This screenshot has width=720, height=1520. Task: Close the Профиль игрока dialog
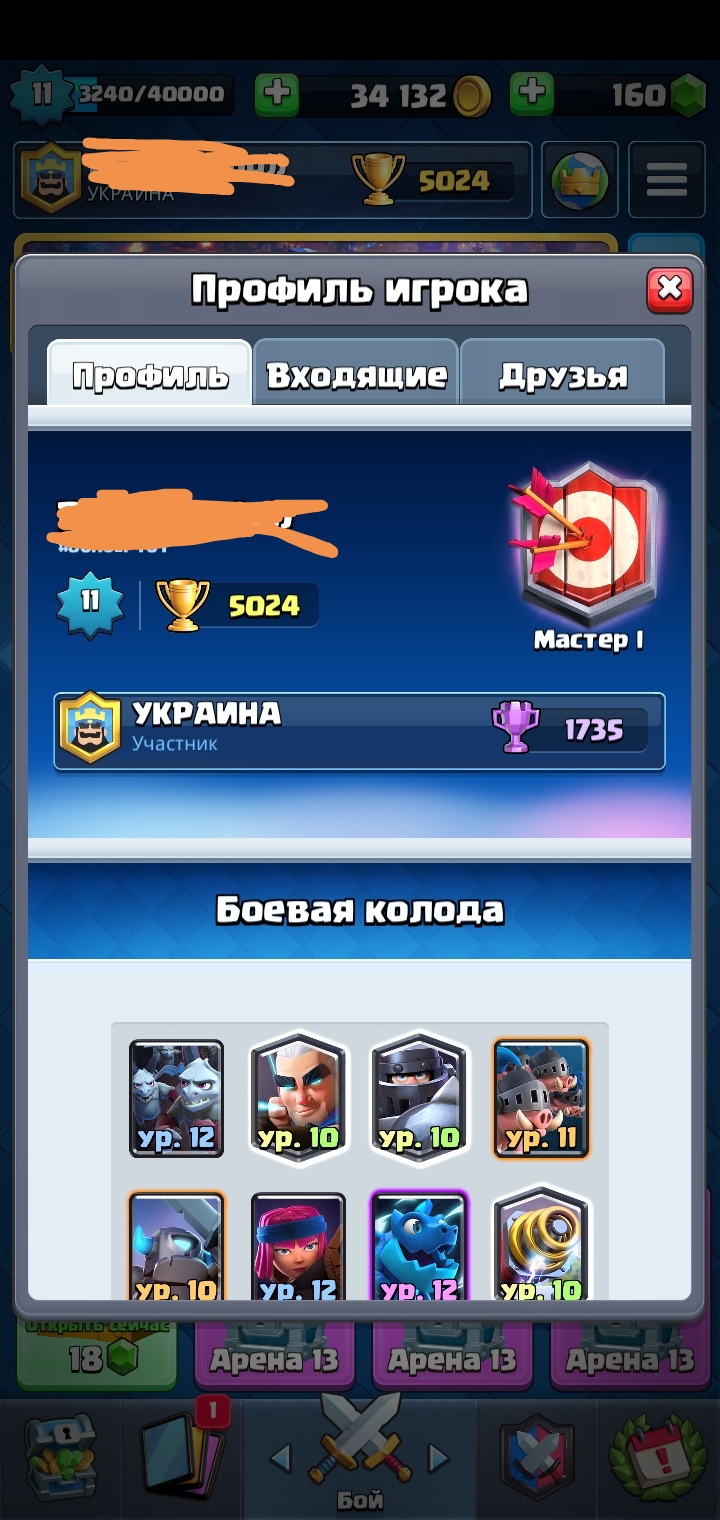[x=669, y=290]
